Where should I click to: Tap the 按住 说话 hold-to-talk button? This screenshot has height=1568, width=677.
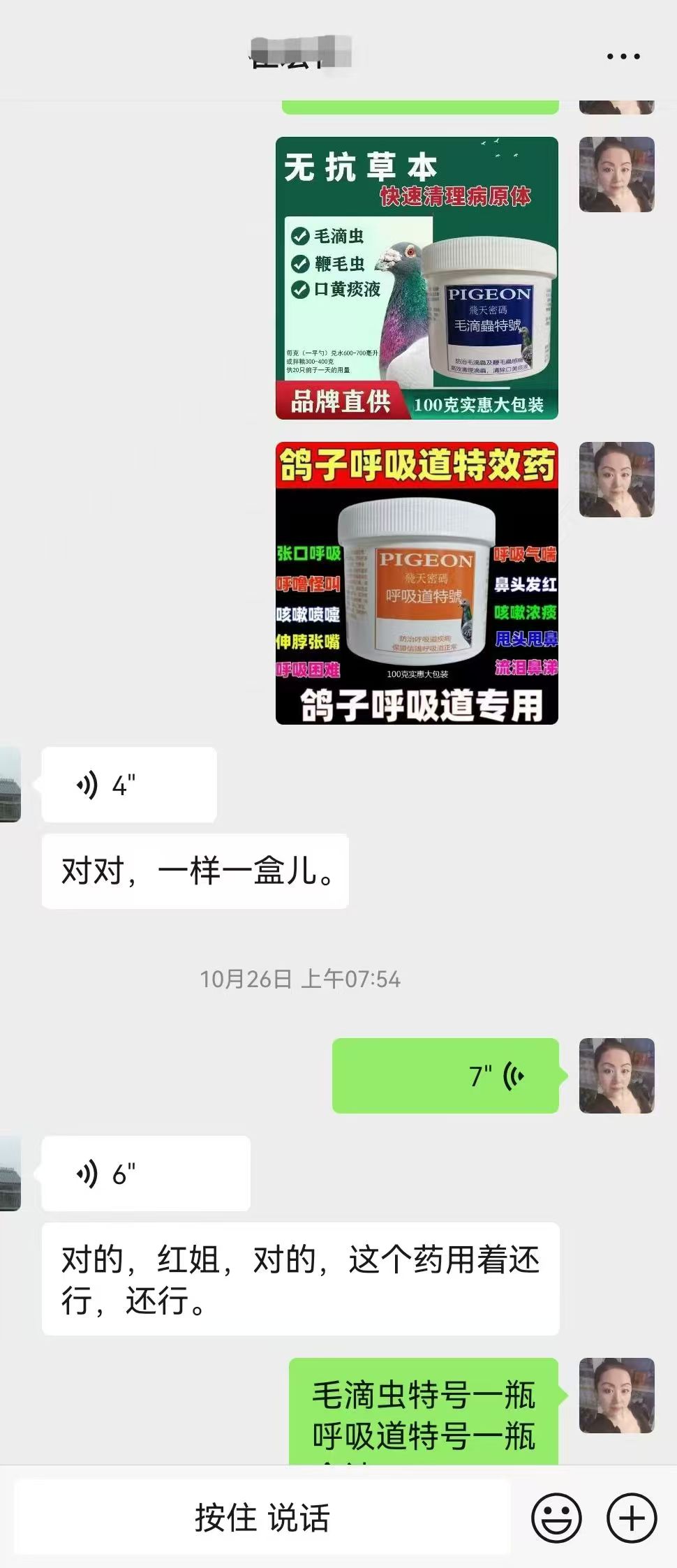click(x=262, y=1518)
